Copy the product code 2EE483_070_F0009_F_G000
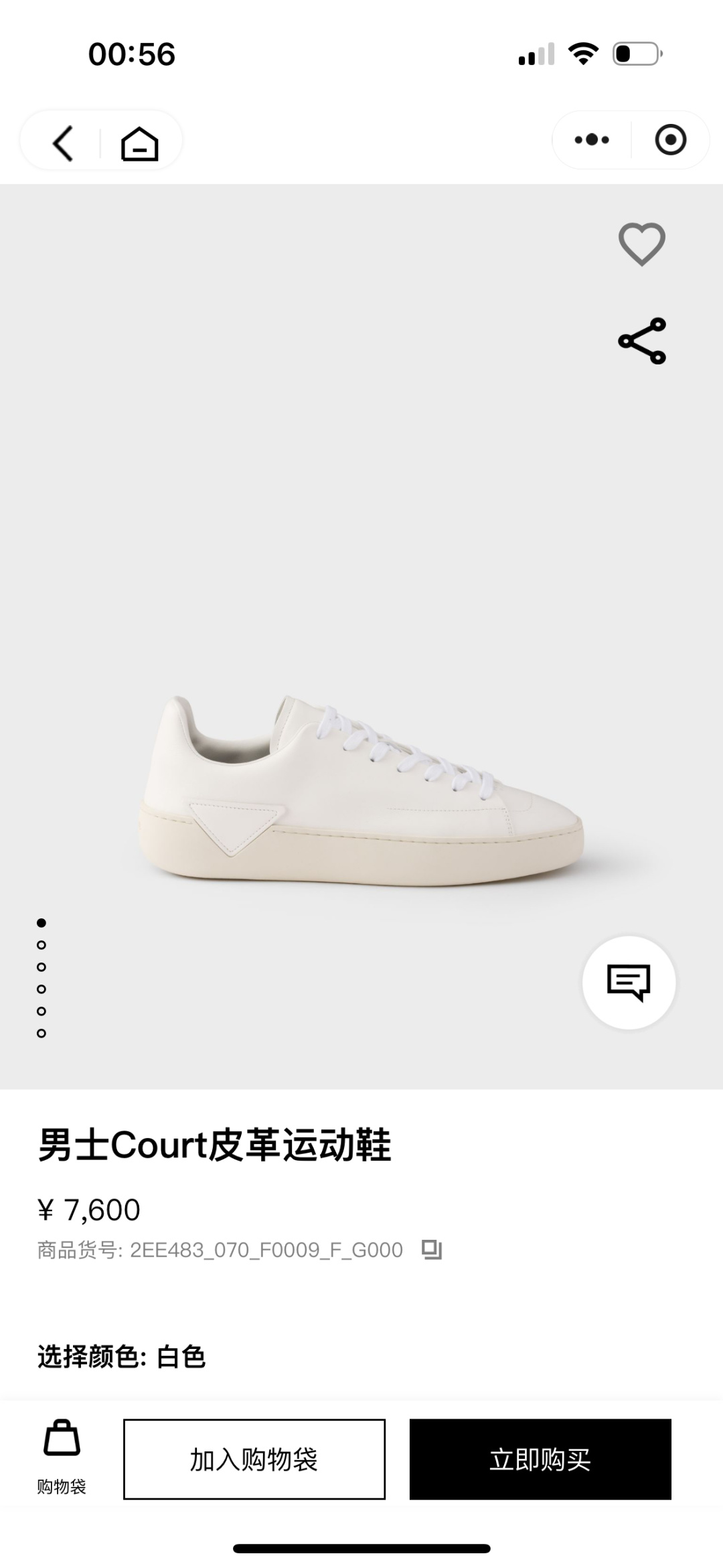 432,1249
